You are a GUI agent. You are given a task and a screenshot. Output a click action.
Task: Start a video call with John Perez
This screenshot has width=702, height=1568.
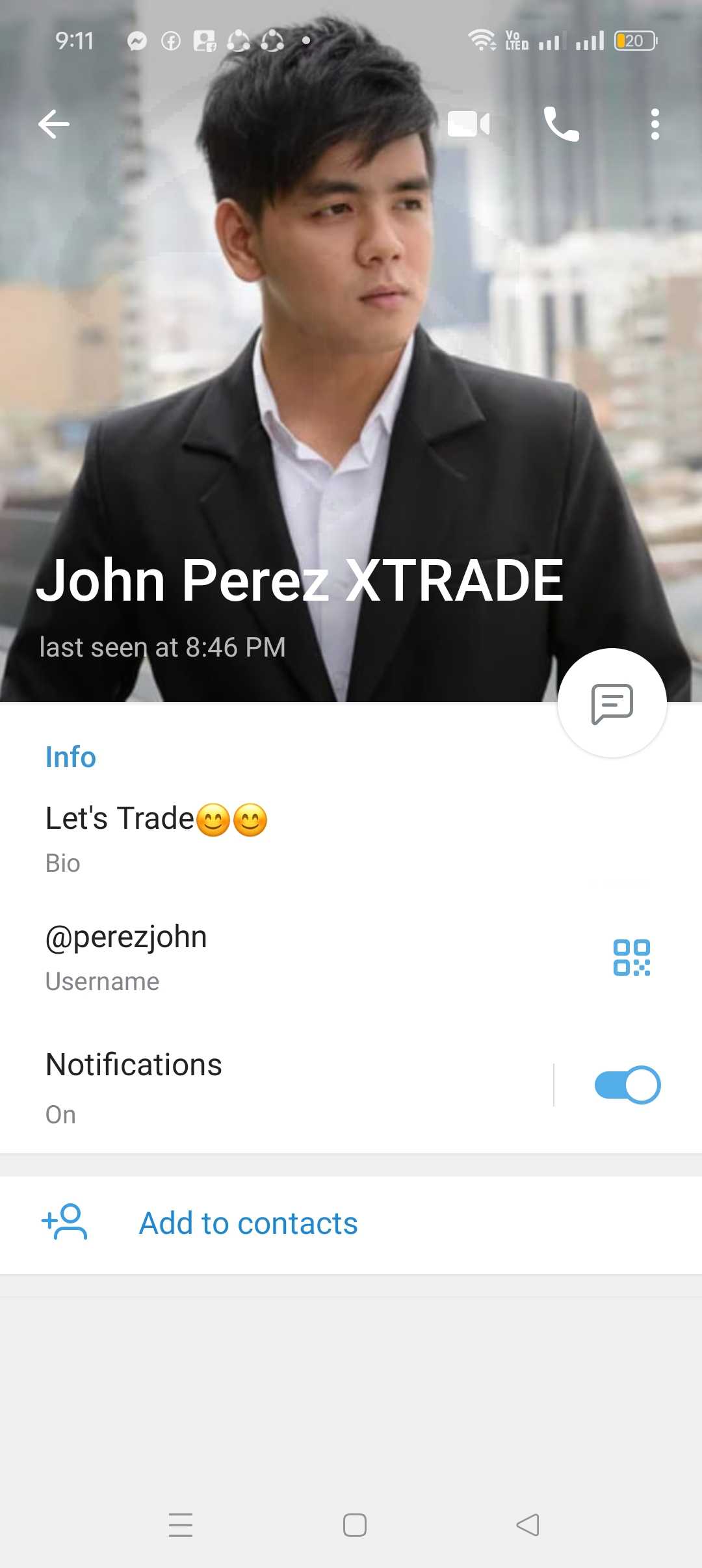click(468, 124)
